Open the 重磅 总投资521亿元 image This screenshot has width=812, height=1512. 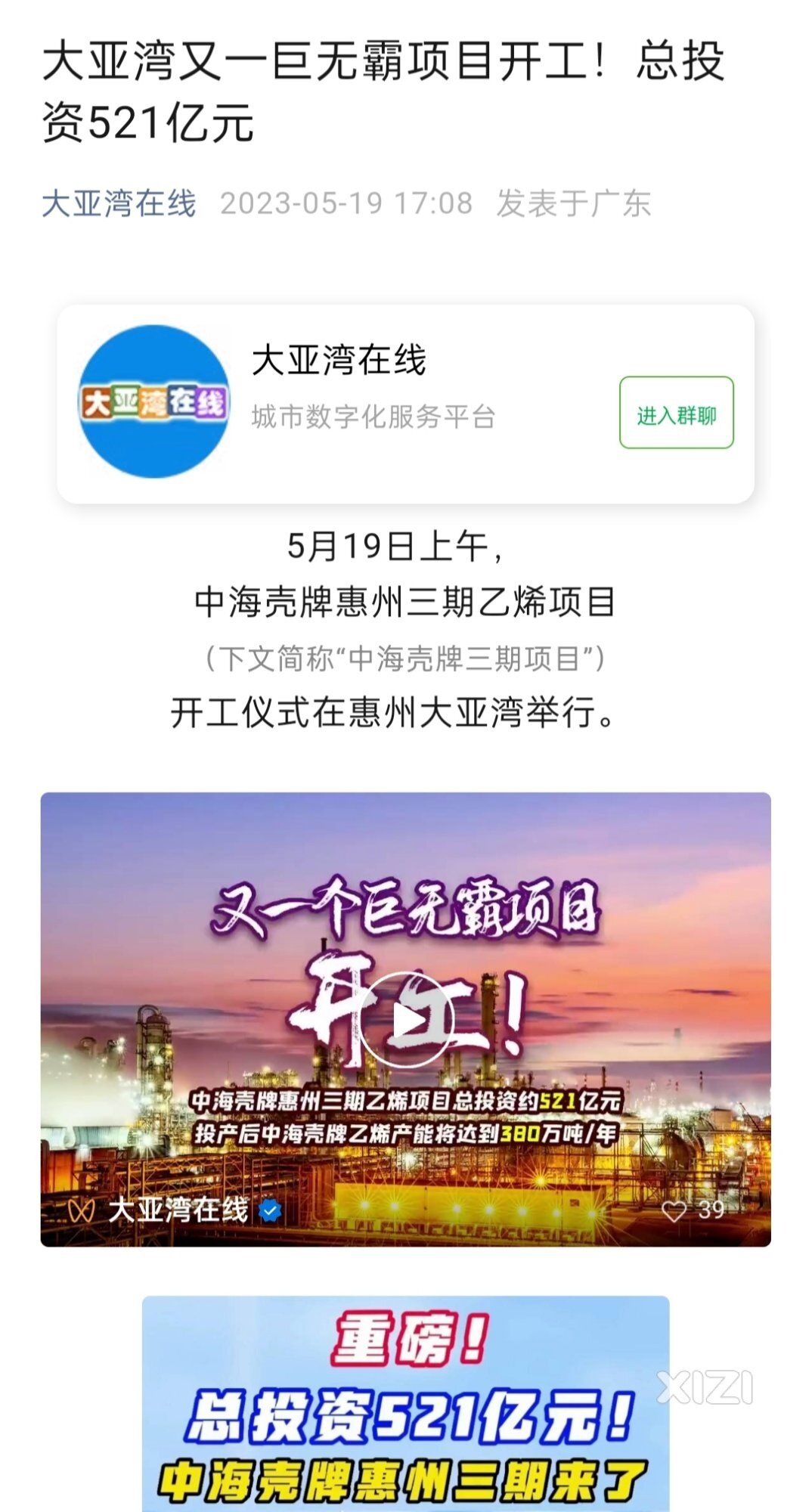pos(405,1403)
